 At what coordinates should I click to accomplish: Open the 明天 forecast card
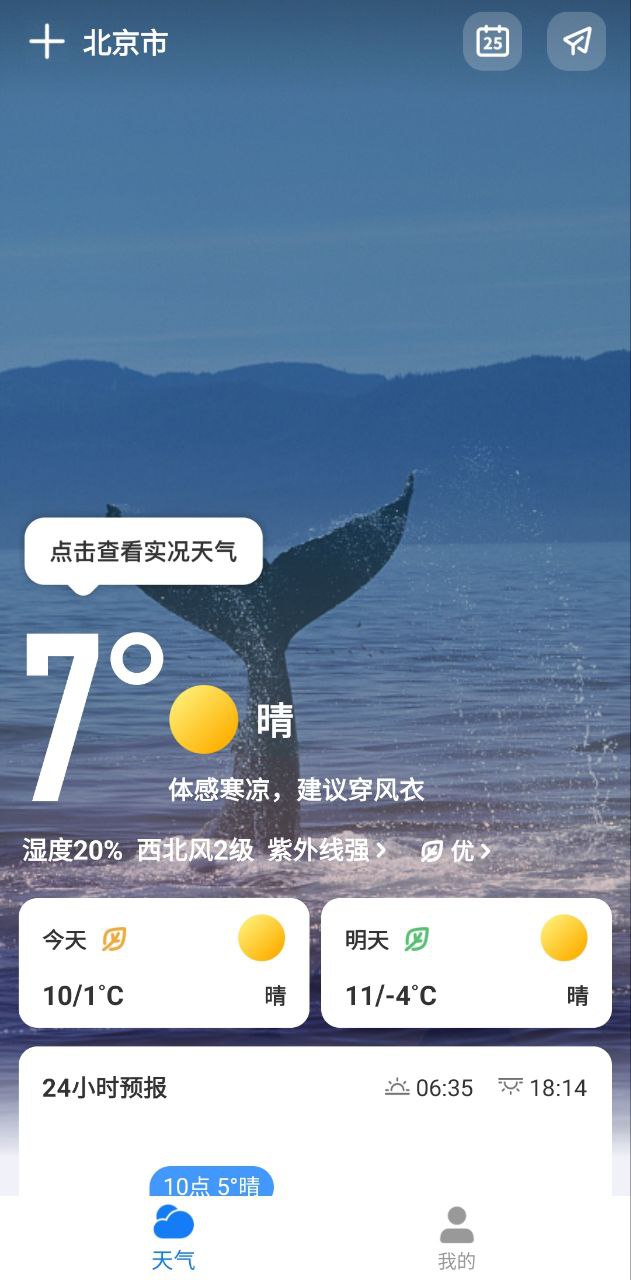pos(466,962)
